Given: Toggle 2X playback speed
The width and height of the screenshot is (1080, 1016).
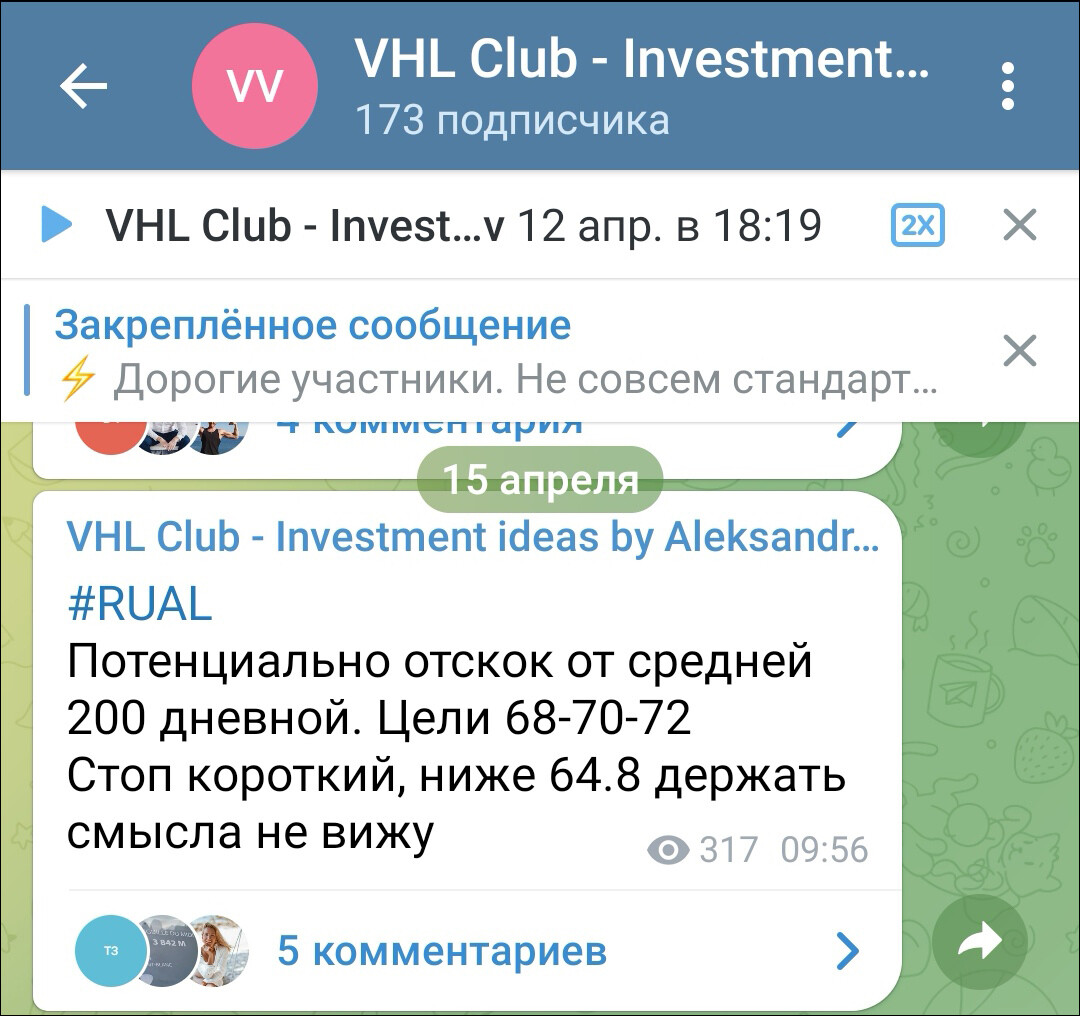Looking at the screenshot, I should coord(917,225).
